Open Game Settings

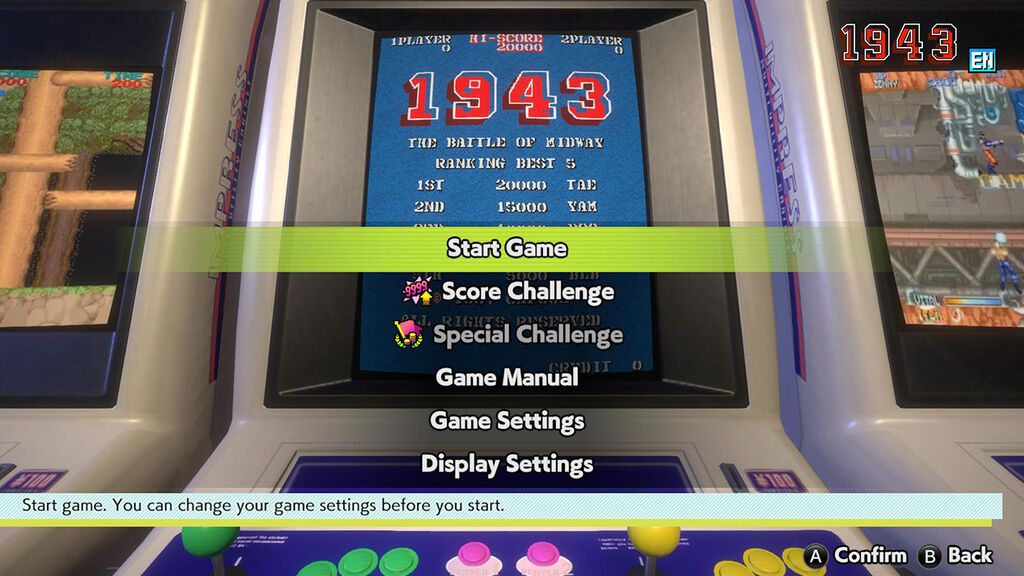click(507, 421)
